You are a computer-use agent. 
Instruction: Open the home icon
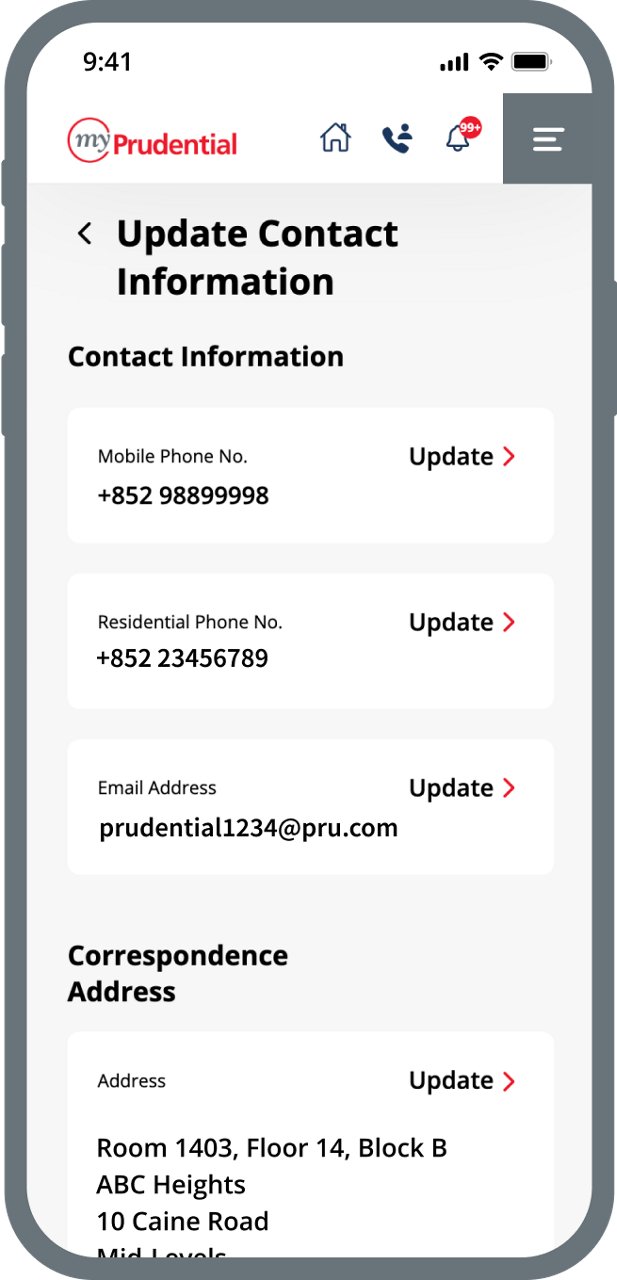335,138
